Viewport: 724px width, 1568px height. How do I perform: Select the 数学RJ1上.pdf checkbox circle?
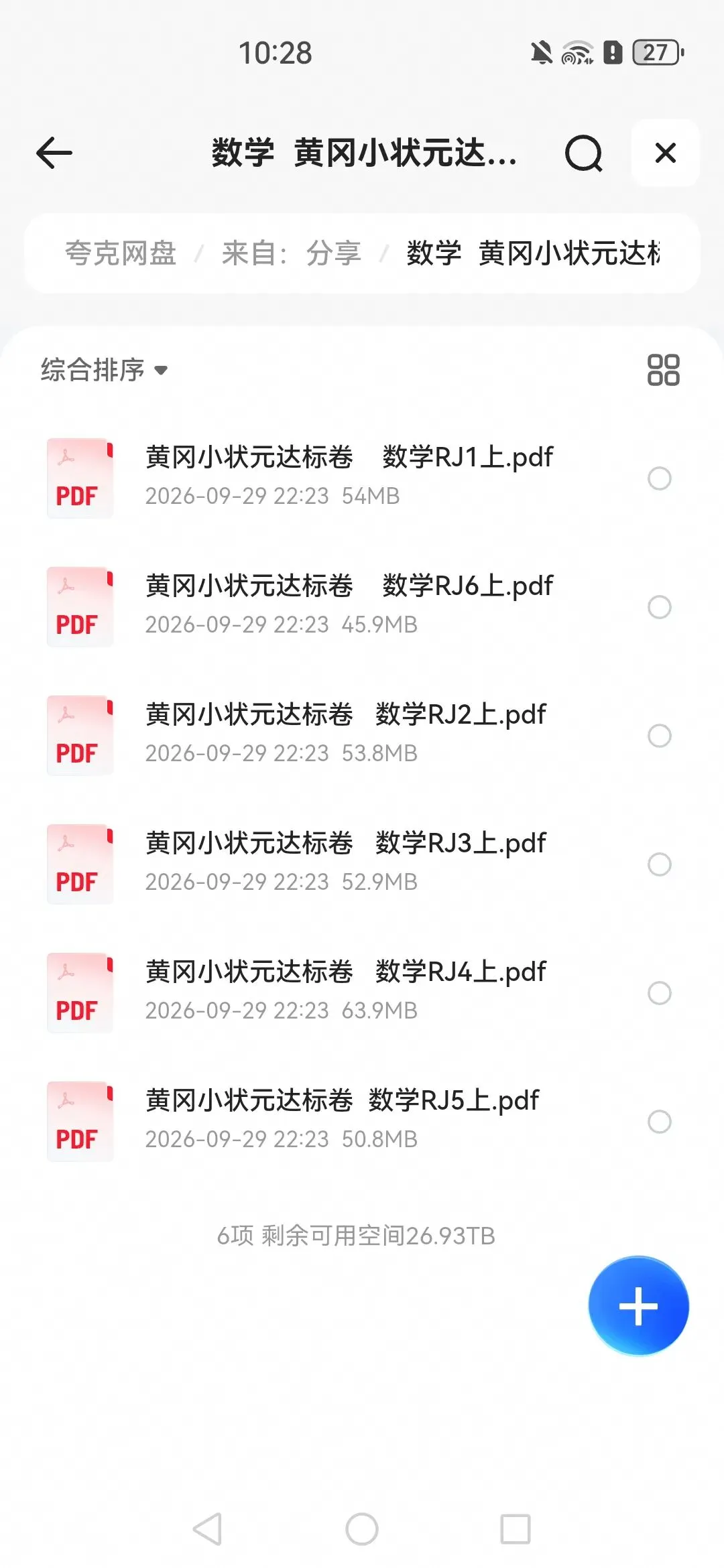point(660,478)
